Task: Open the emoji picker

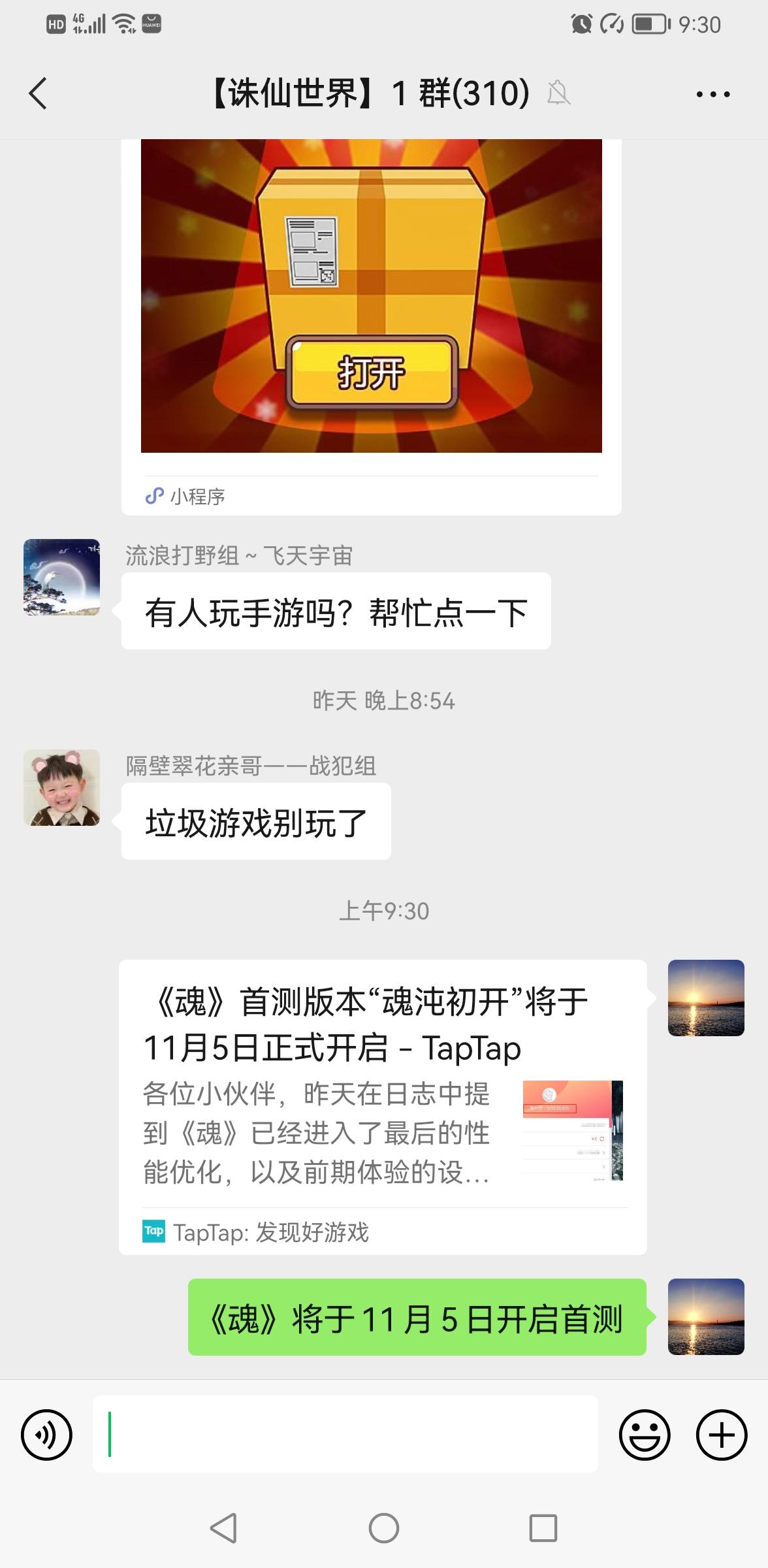Action: pyautogui.click(x=644, y=1435)
